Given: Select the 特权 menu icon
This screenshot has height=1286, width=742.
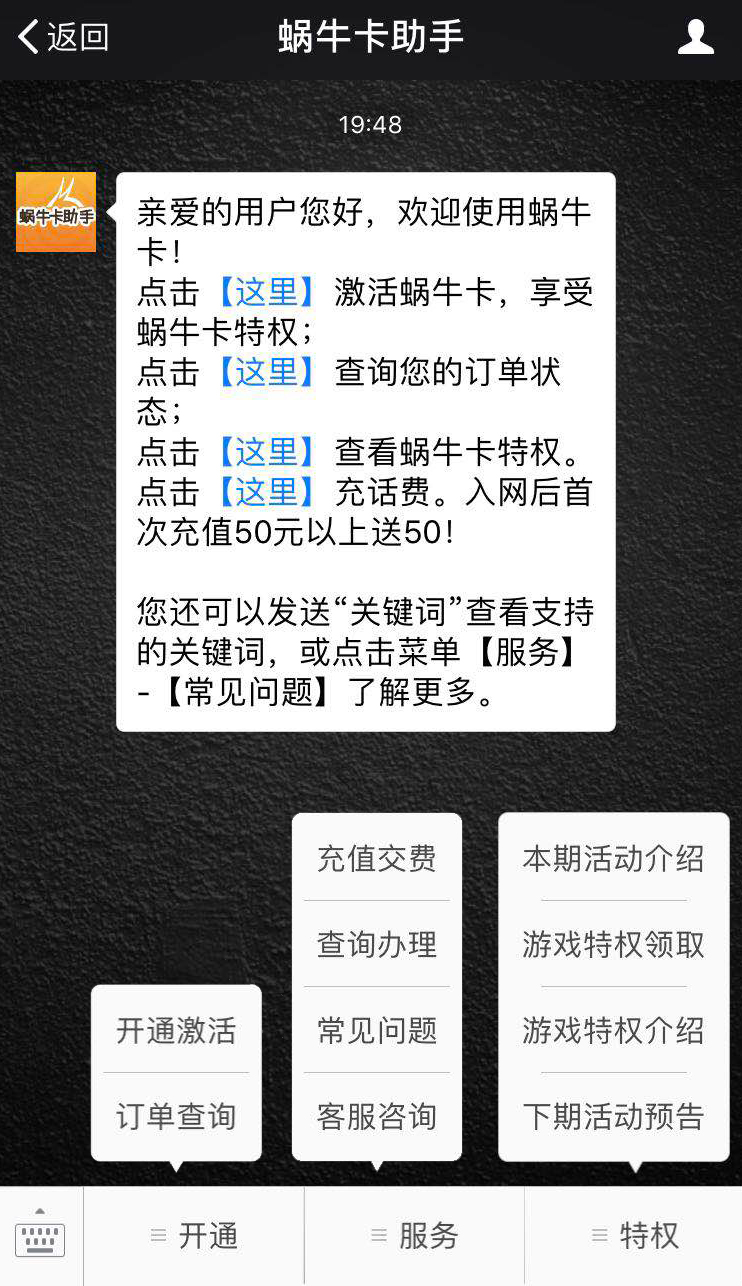Looking at the screenshot, I should point(597,1237).
